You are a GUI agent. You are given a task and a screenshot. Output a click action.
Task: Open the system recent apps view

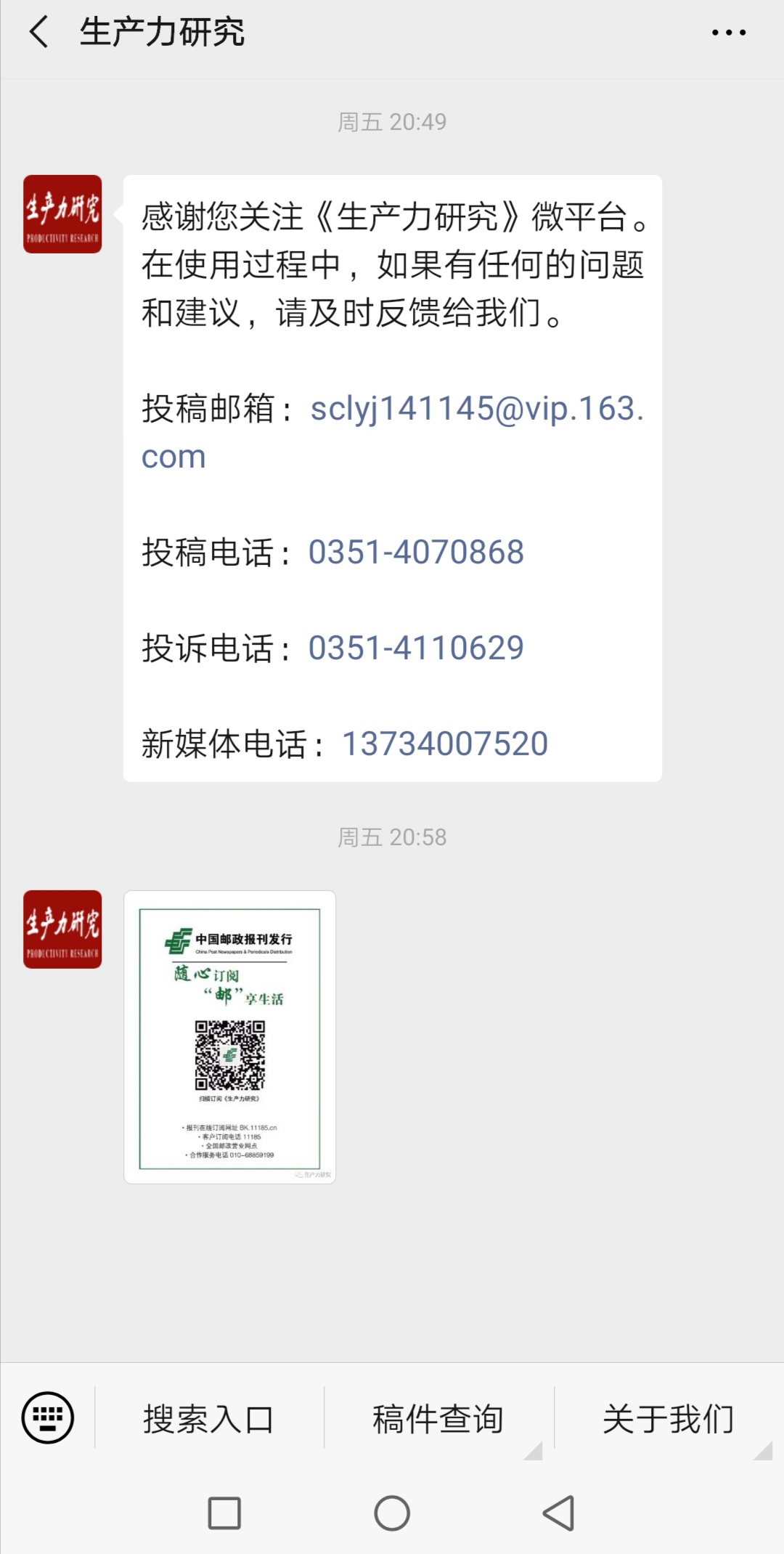224,1513
